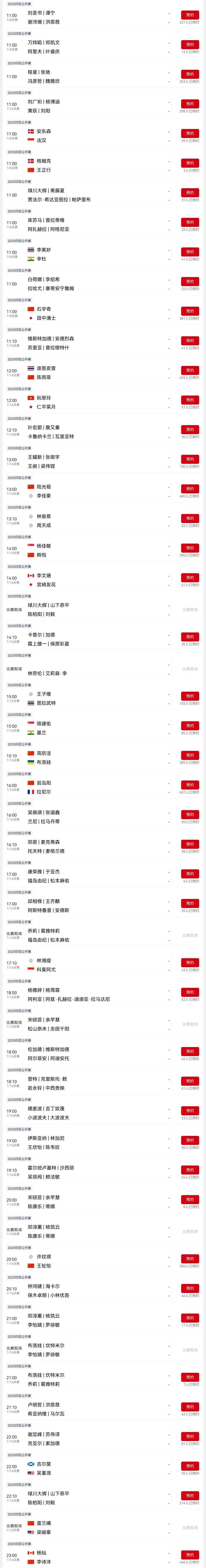Reserve the 翁泓阳 vs 拉尼尔 match
Image resolution: width=206 pixels, height=1568 pixels.
point(190,785)
